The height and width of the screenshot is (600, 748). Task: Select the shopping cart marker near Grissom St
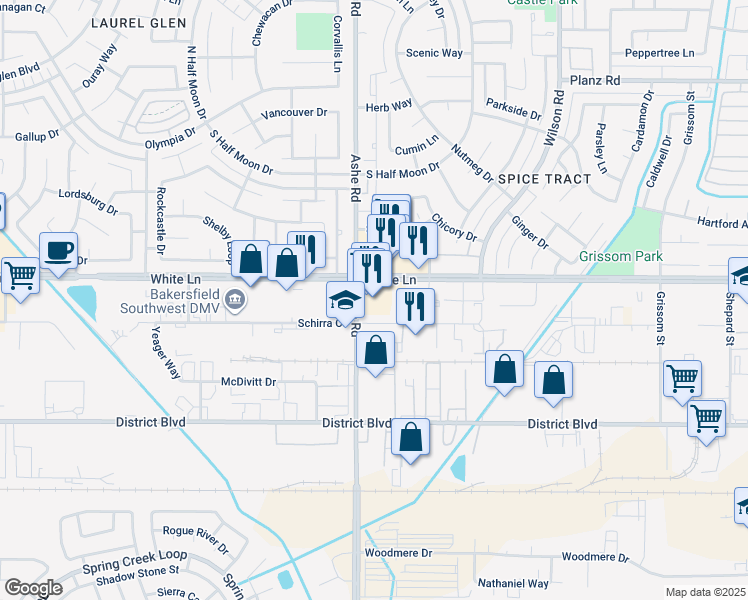[x=682, y=379]
